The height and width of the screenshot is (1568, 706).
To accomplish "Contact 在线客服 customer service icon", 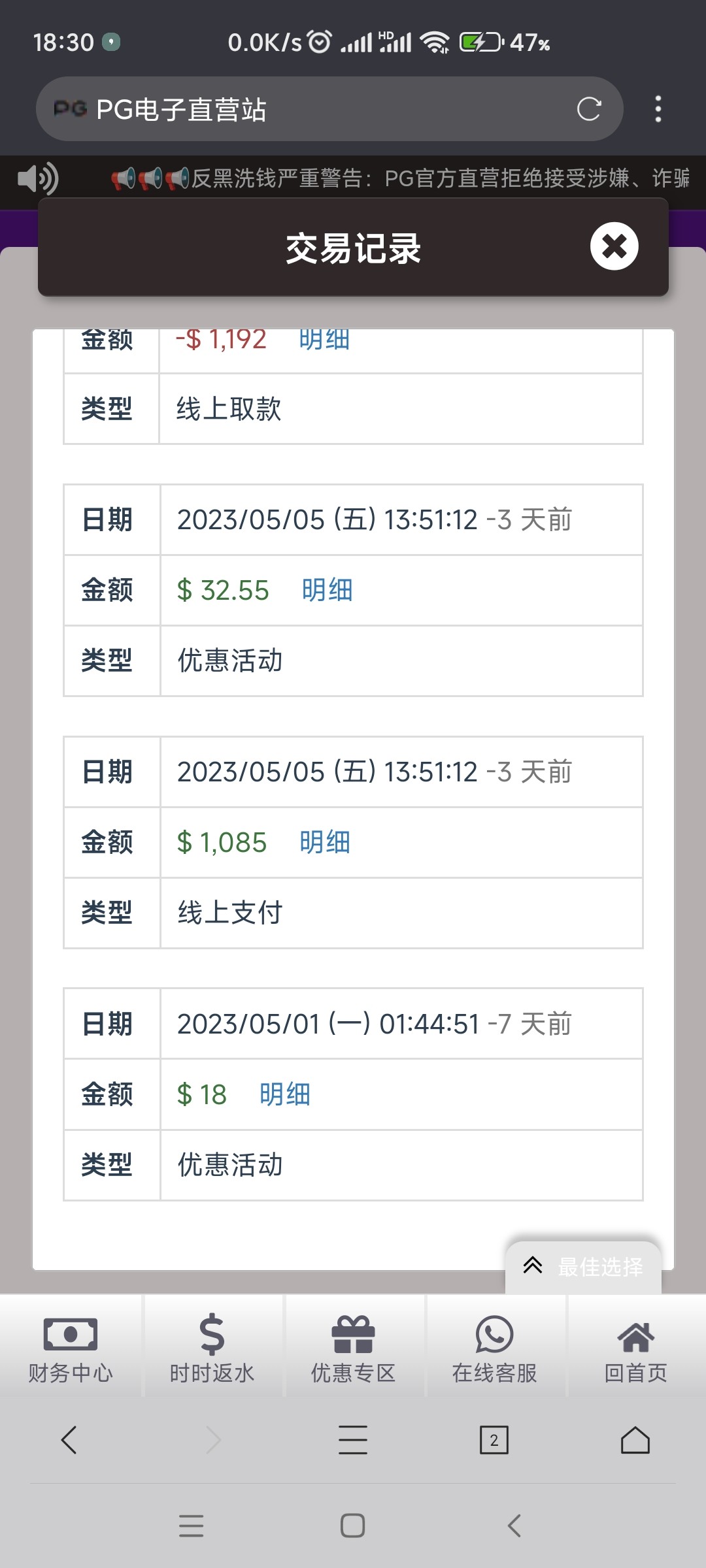I will 494,1346.
